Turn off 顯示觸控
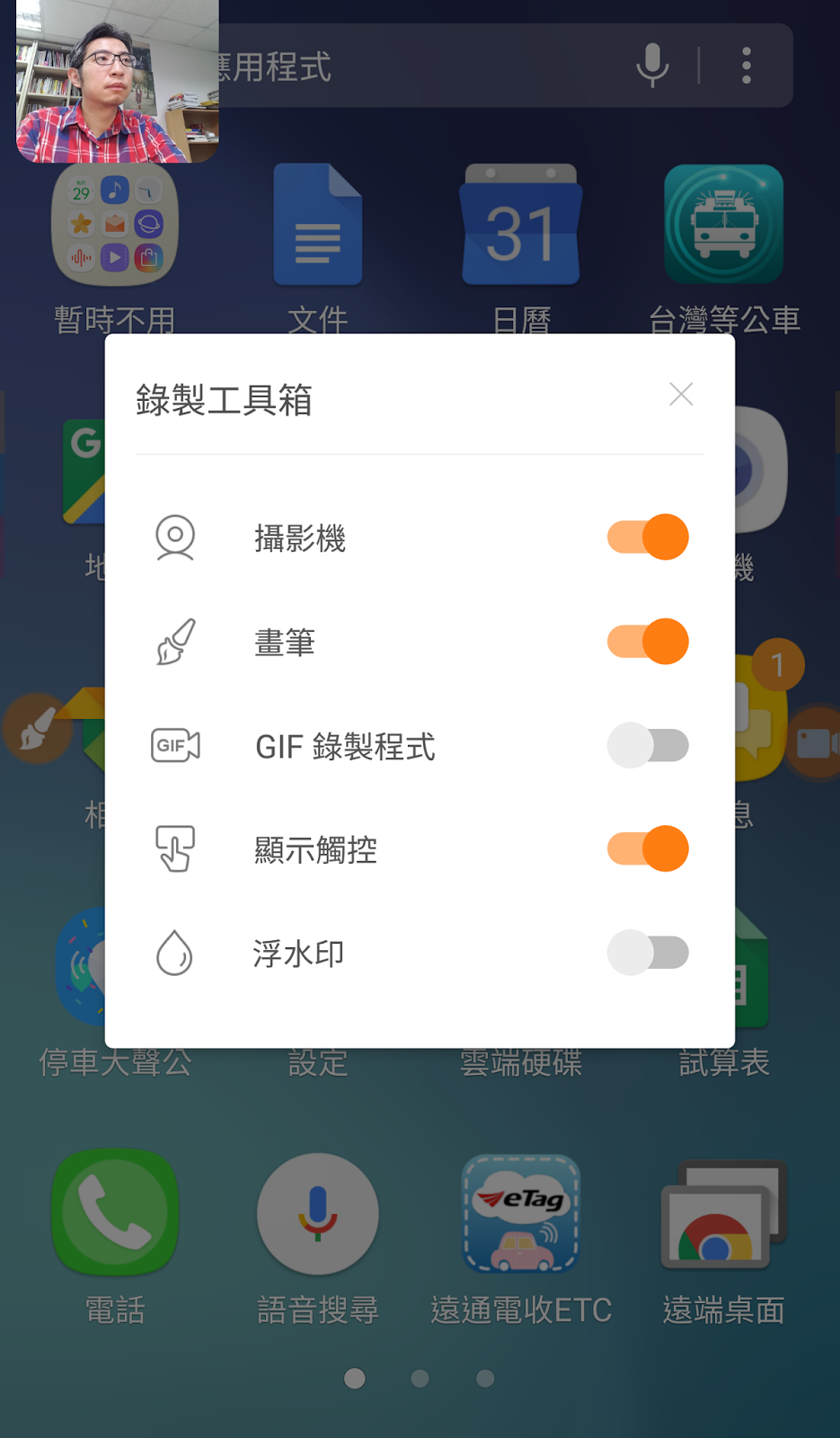The image size is (840, 1438). click(648, 849)
